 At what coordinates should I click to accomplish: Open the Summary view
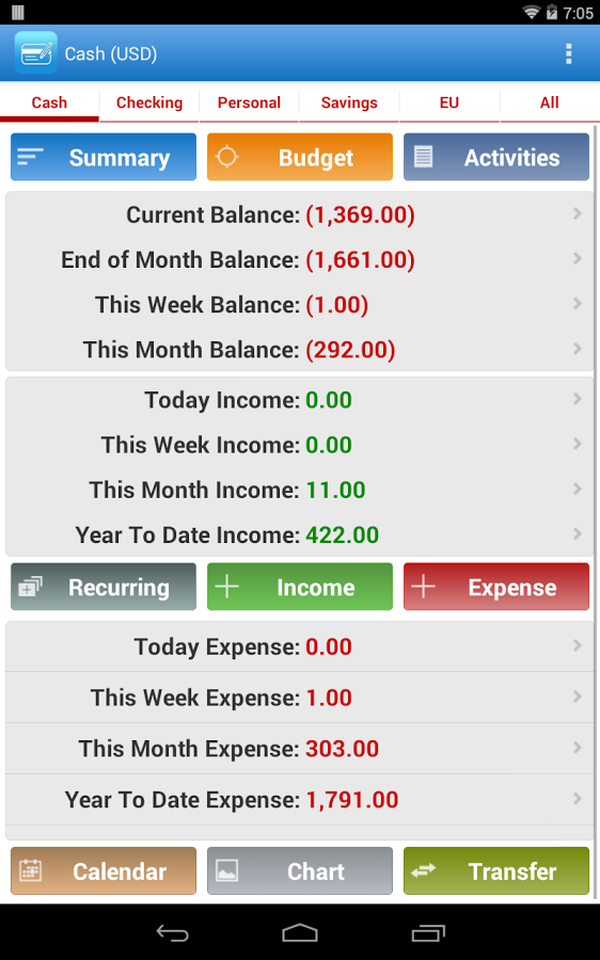[103, 158]
